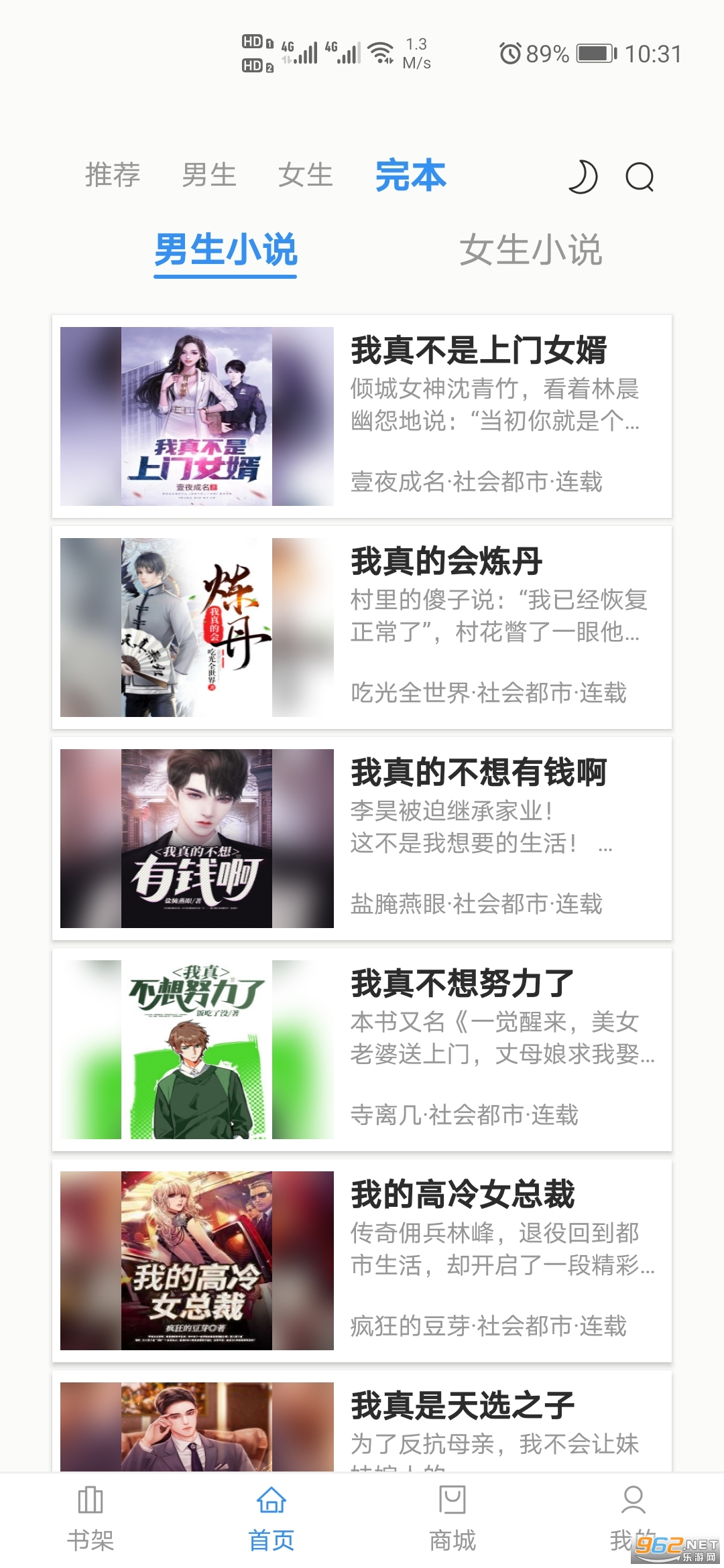This screenshot has height=1568, width=724.
Task: Open the novel 我真的不想有钱啊
Action: click(x=362, y=838)
